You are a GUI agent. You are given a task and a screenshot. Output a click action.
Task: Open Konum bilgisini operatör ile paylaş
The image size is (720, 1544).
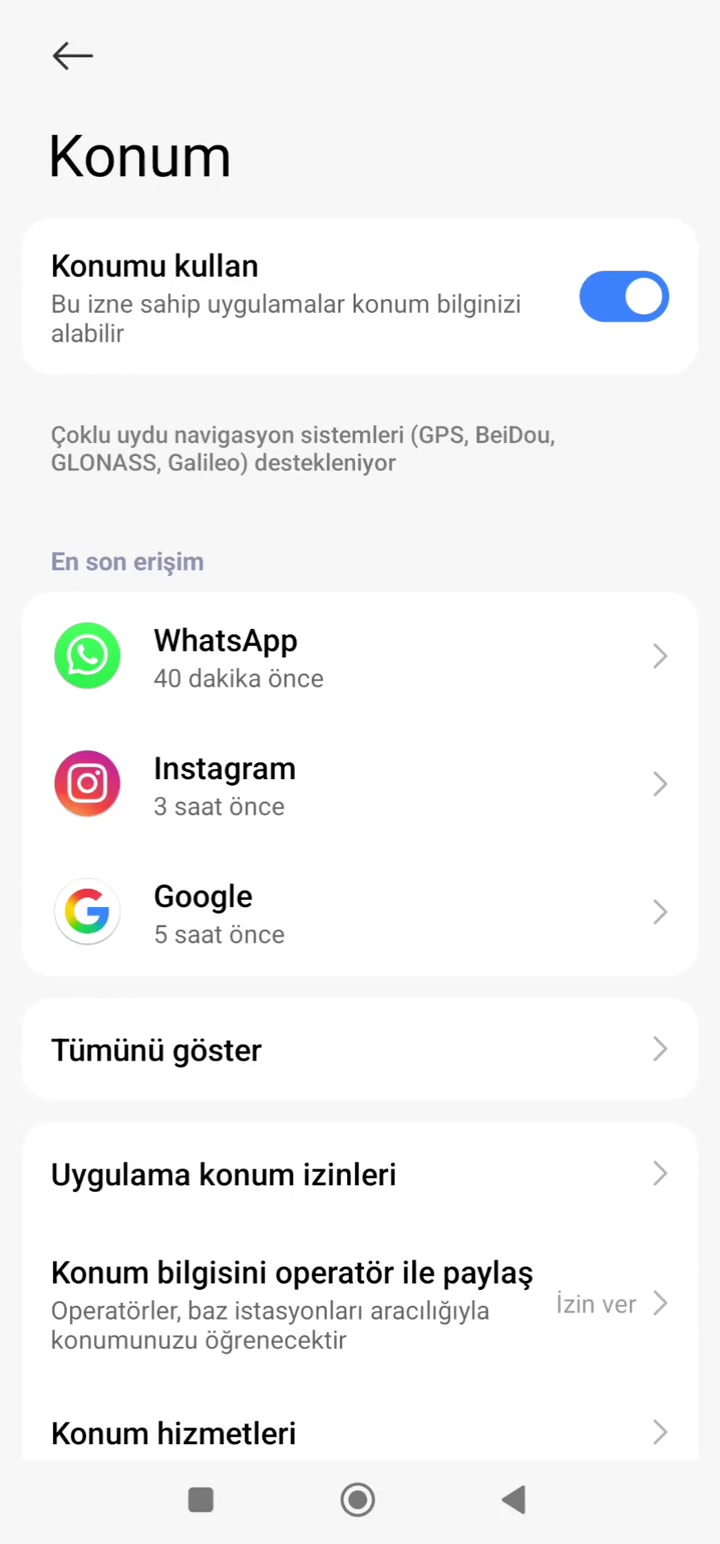point(360,1303)
